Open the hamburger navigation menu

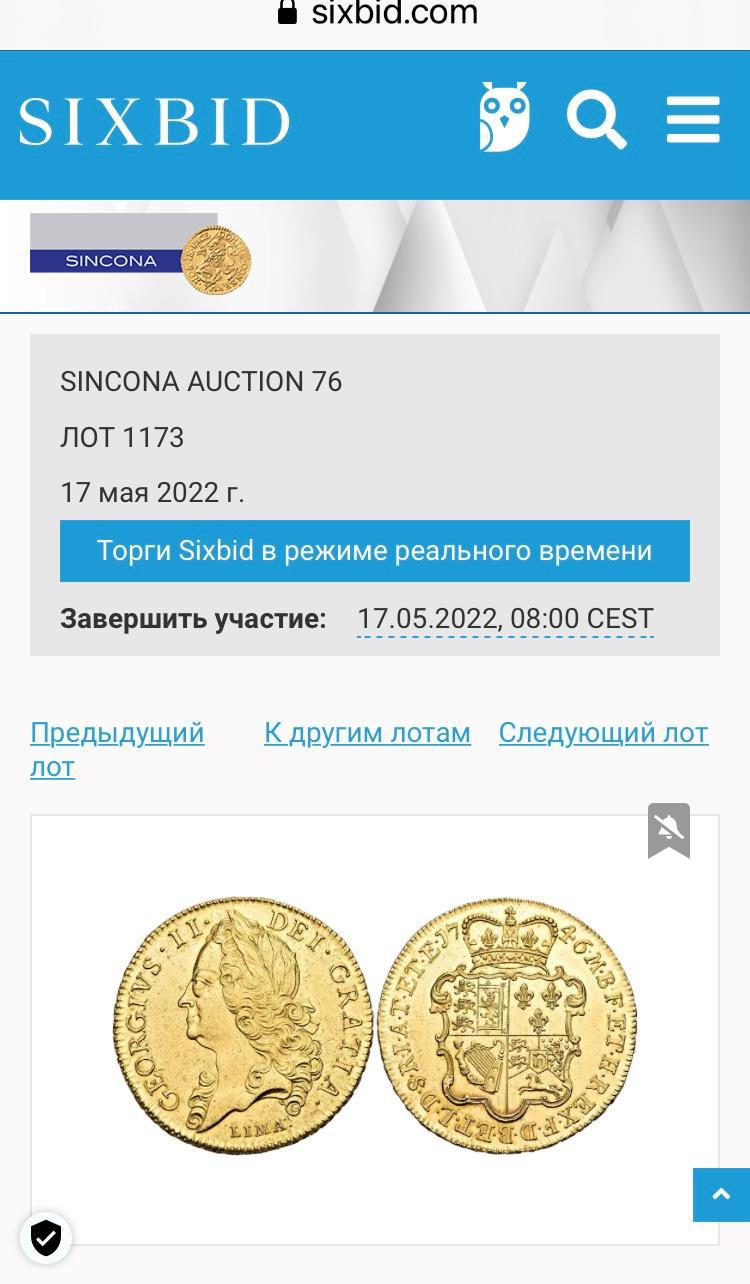(693, 120)
